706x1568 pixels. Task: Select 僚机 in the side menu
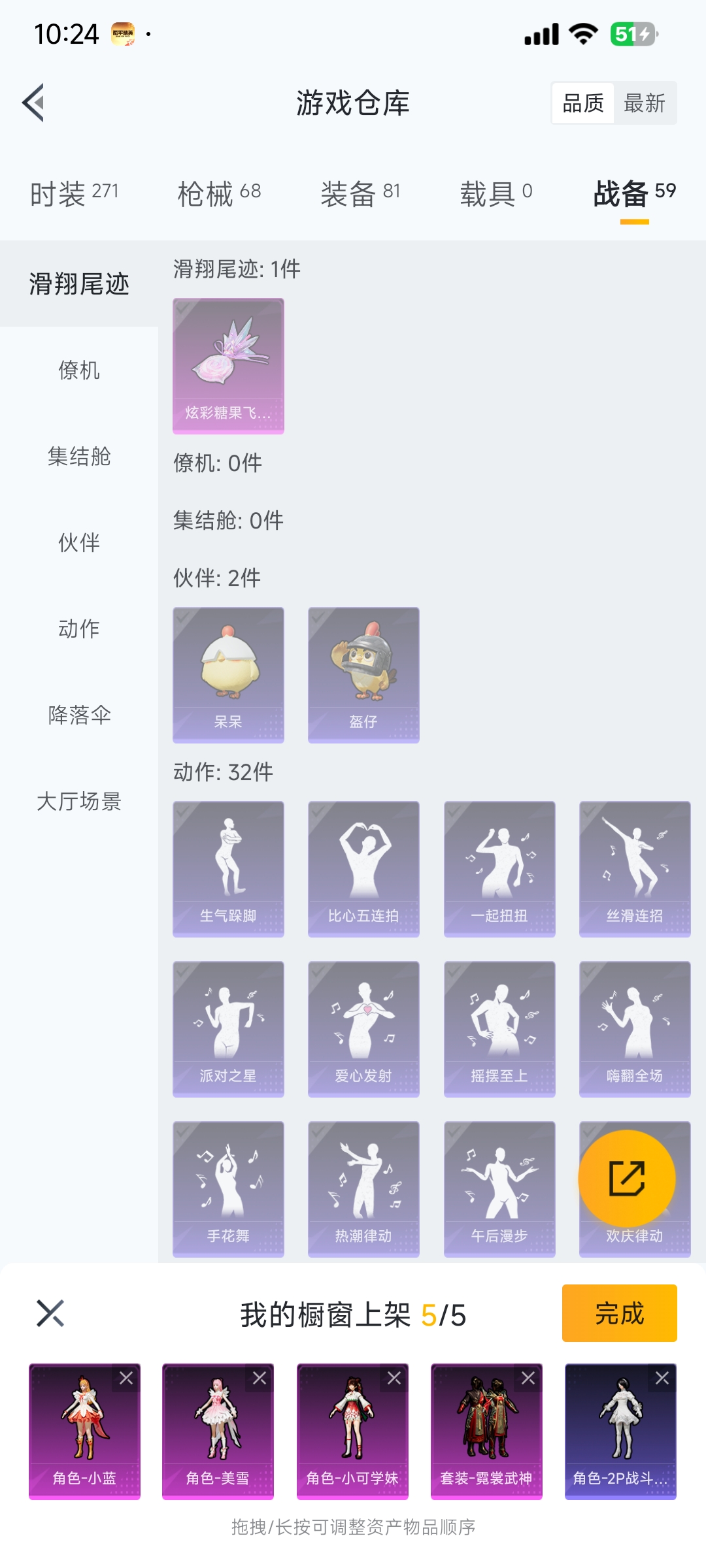(x=79, y=370)
